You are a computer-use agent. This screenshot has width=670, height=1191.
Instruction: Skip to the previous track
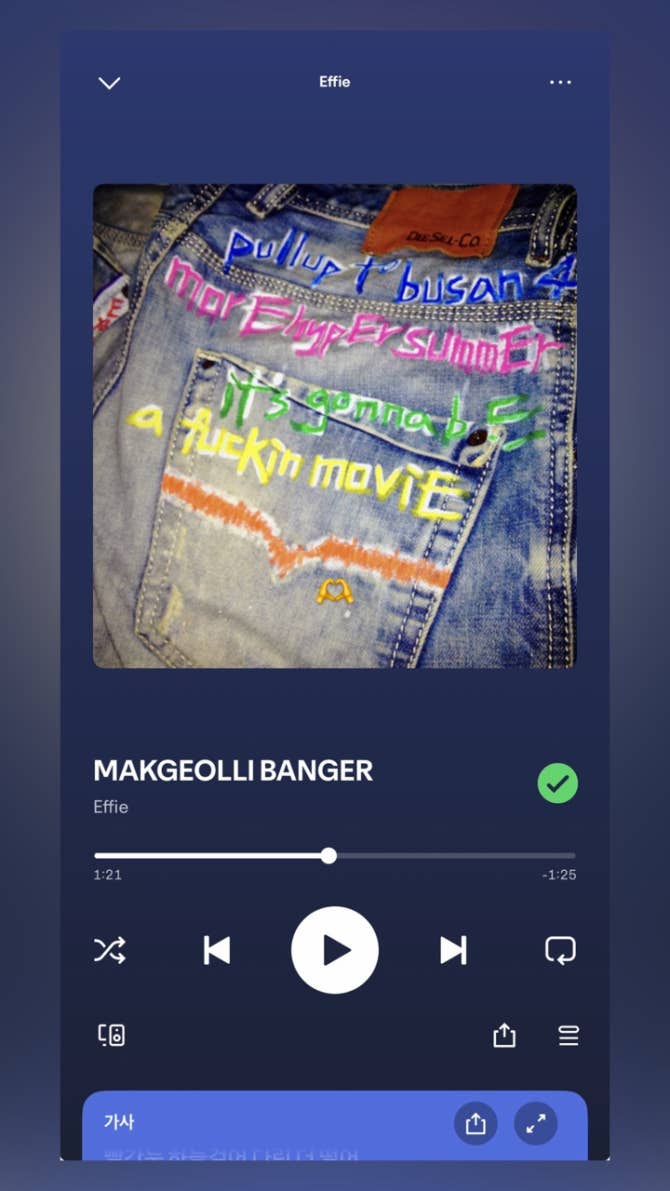[x=217, y=950]
